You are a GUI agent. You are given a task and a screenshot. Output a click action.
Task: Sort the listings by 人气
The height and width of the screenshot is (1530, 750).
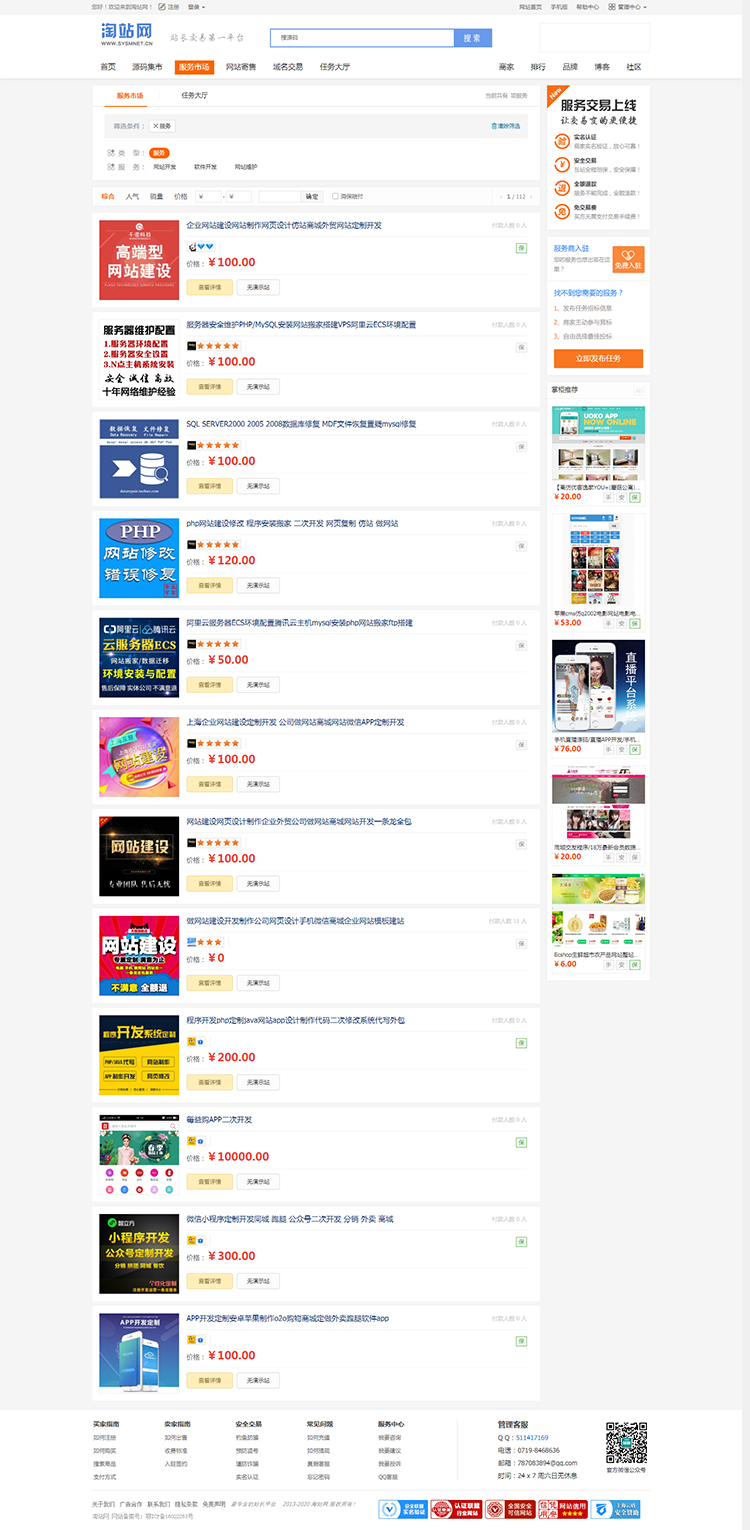(132, 197)
